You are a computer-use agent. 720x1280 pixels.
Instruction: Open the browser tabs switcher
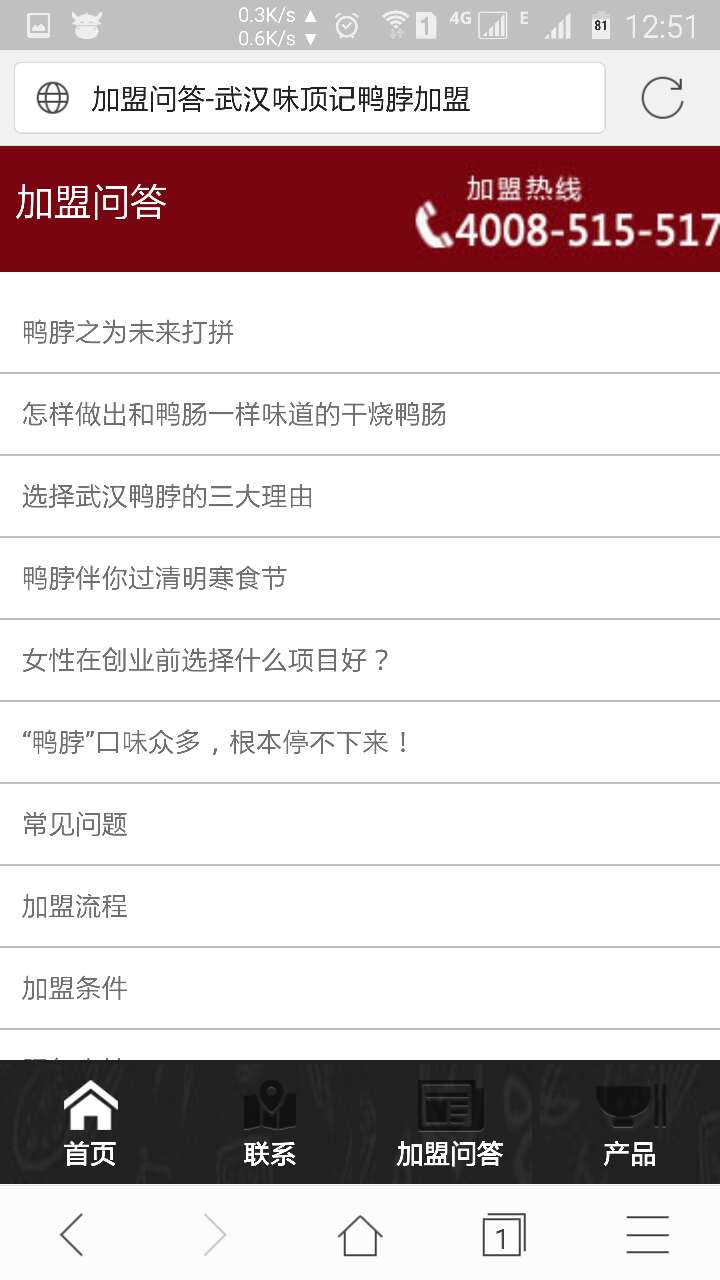pos(503,1234)
